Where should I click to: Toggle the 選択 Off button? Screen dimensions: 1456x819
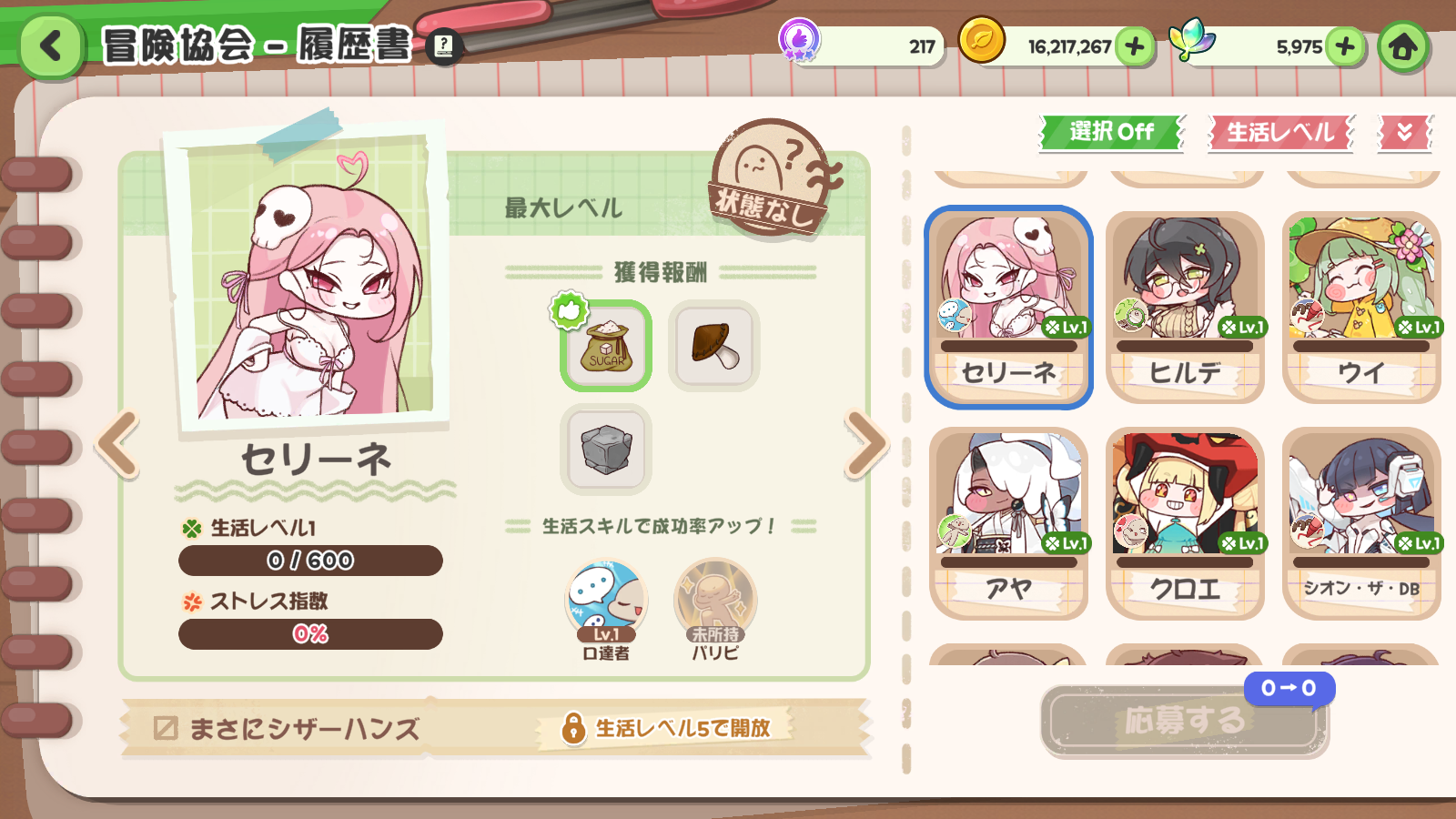coord(1112,133)
